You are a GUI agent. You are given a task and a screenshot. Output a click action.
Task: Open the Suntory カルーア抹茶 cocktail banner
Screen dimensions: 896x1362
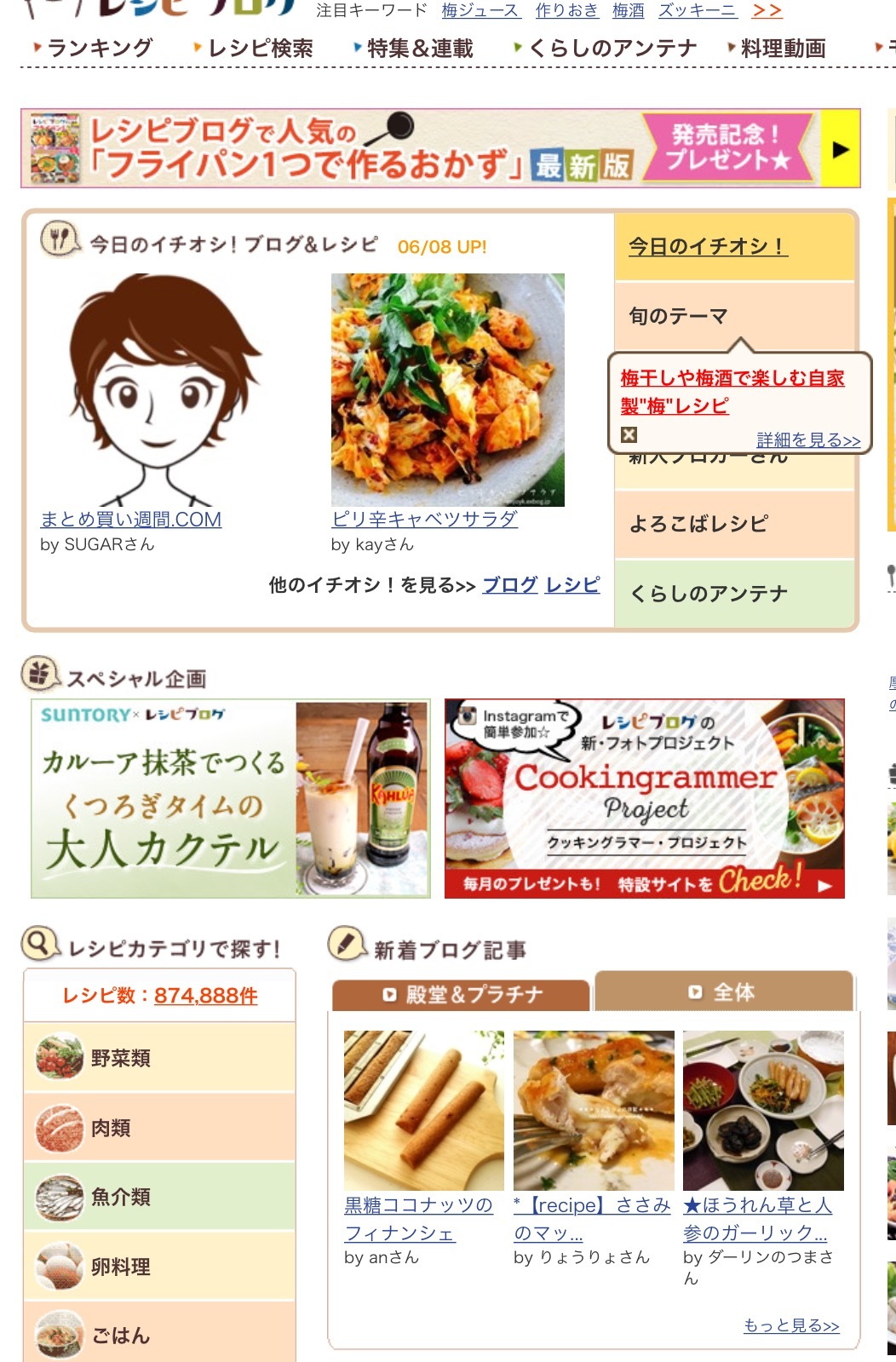click(230, 799)
